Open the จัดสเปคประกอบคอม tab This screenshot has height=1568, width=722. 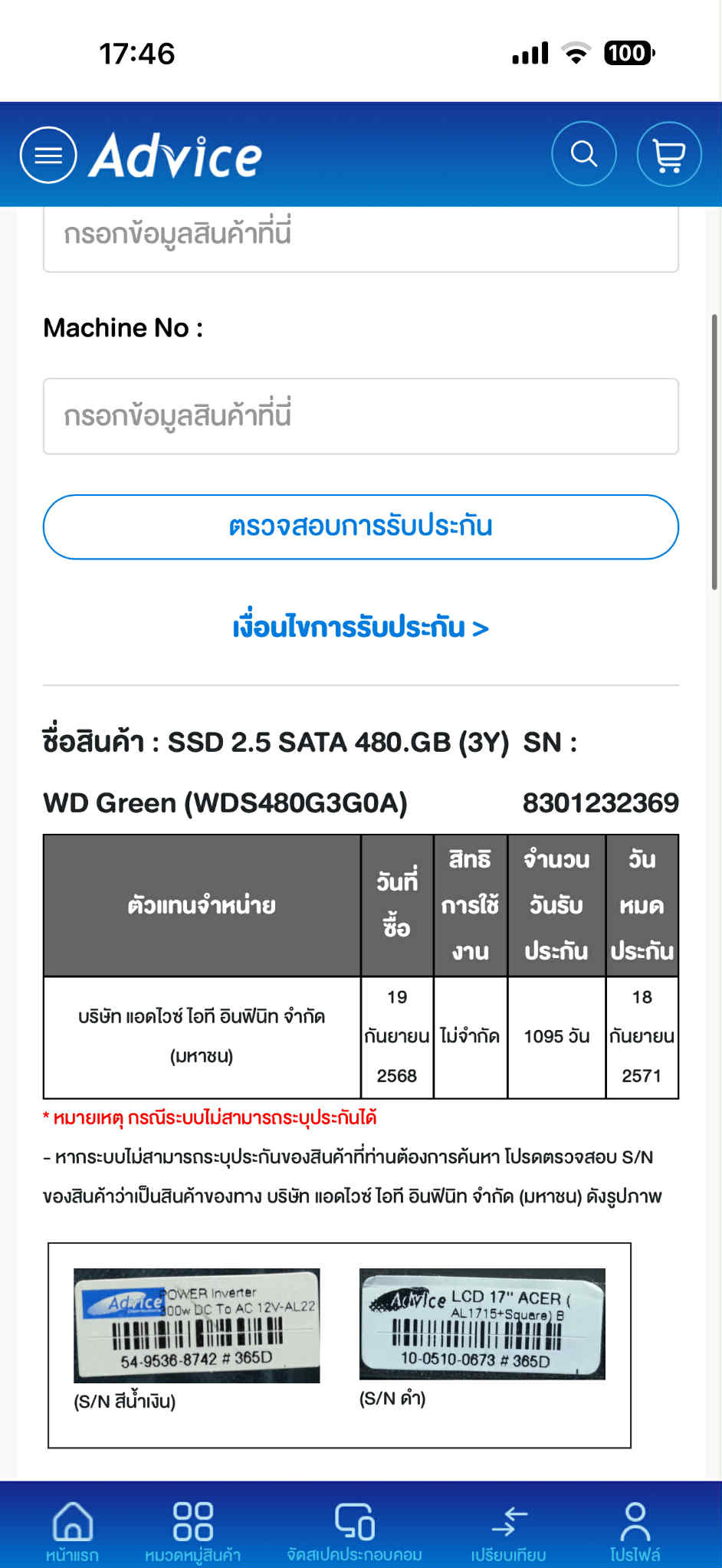click(x=354, y=1530)
